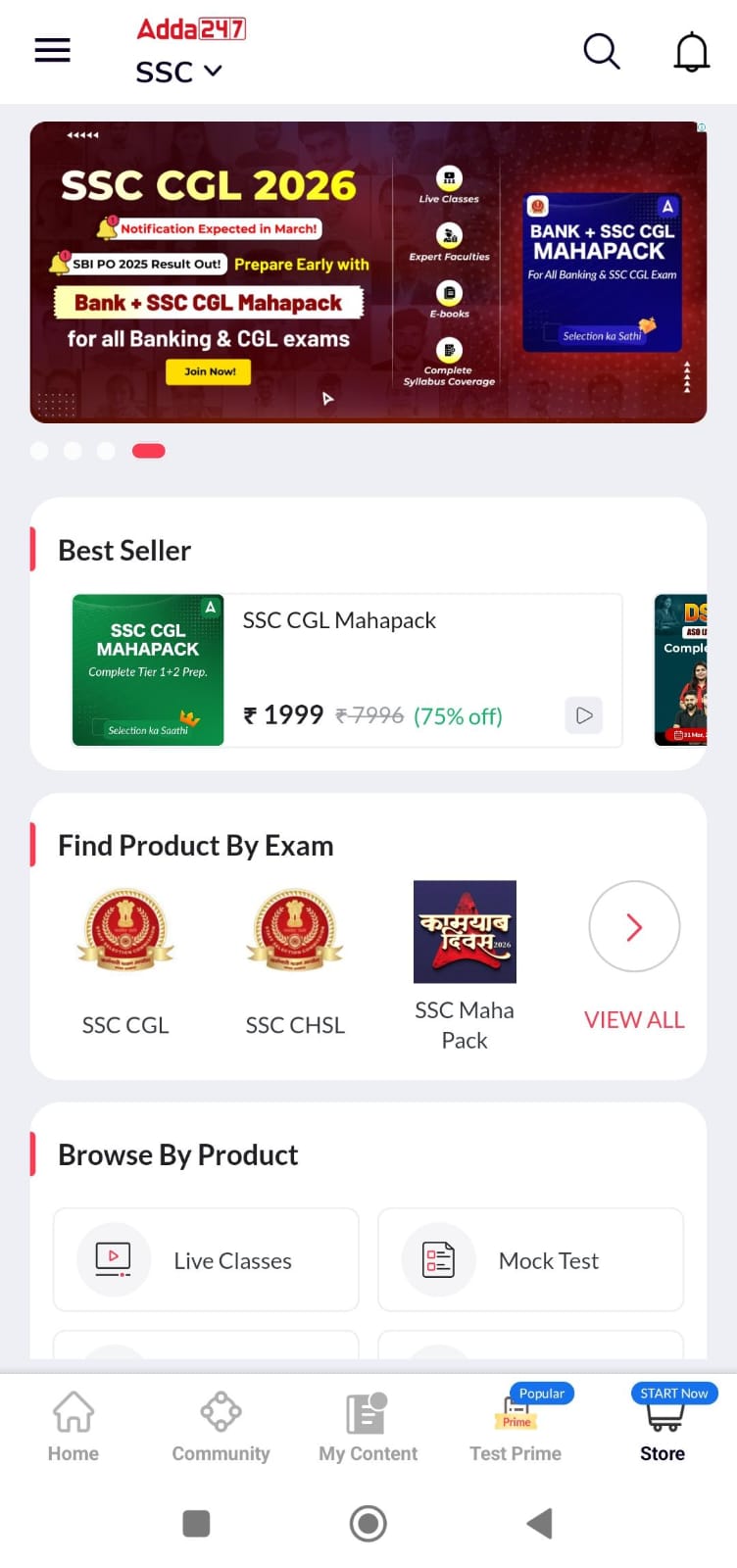
Task: Open the hamburger menu
Action: [x=52, y=49]
